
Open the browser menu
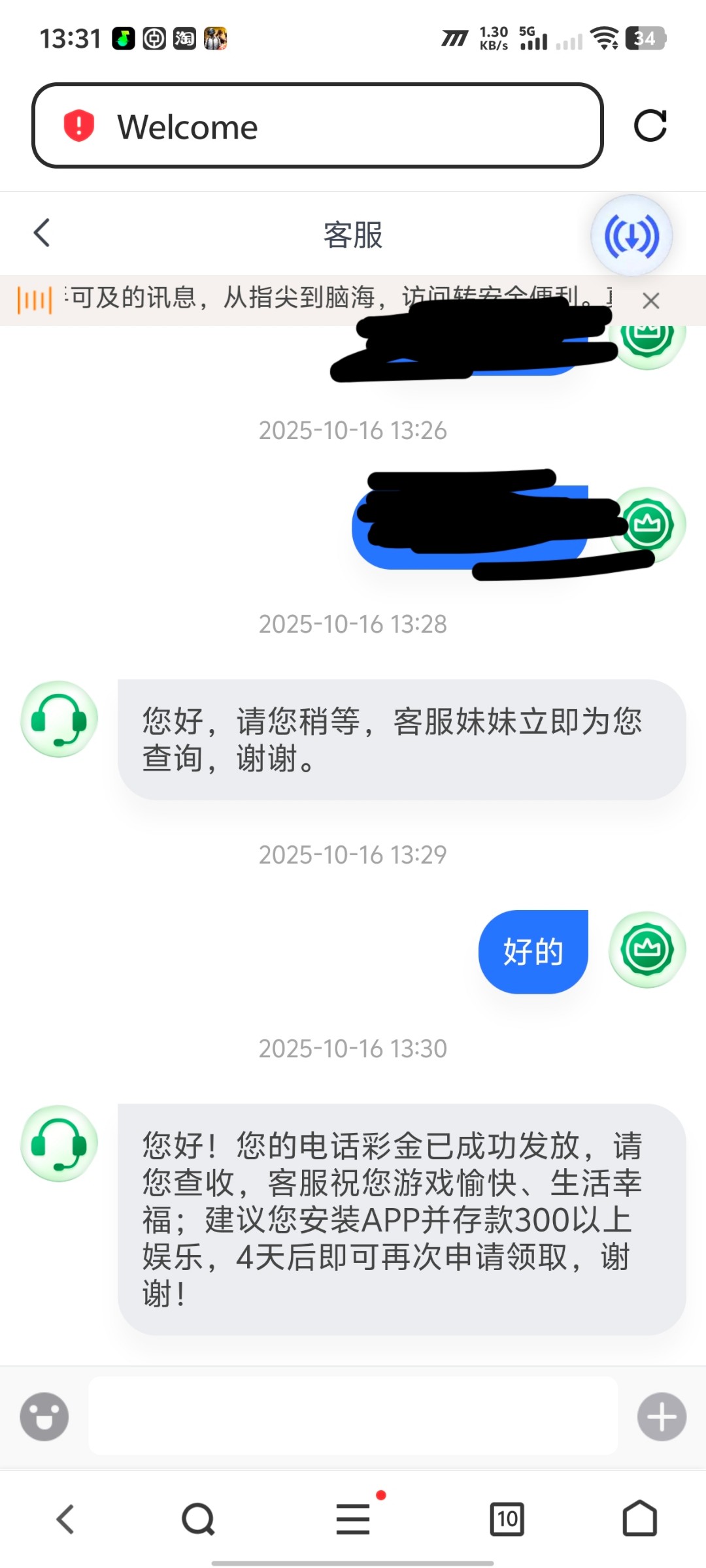tap(353, 1518)
